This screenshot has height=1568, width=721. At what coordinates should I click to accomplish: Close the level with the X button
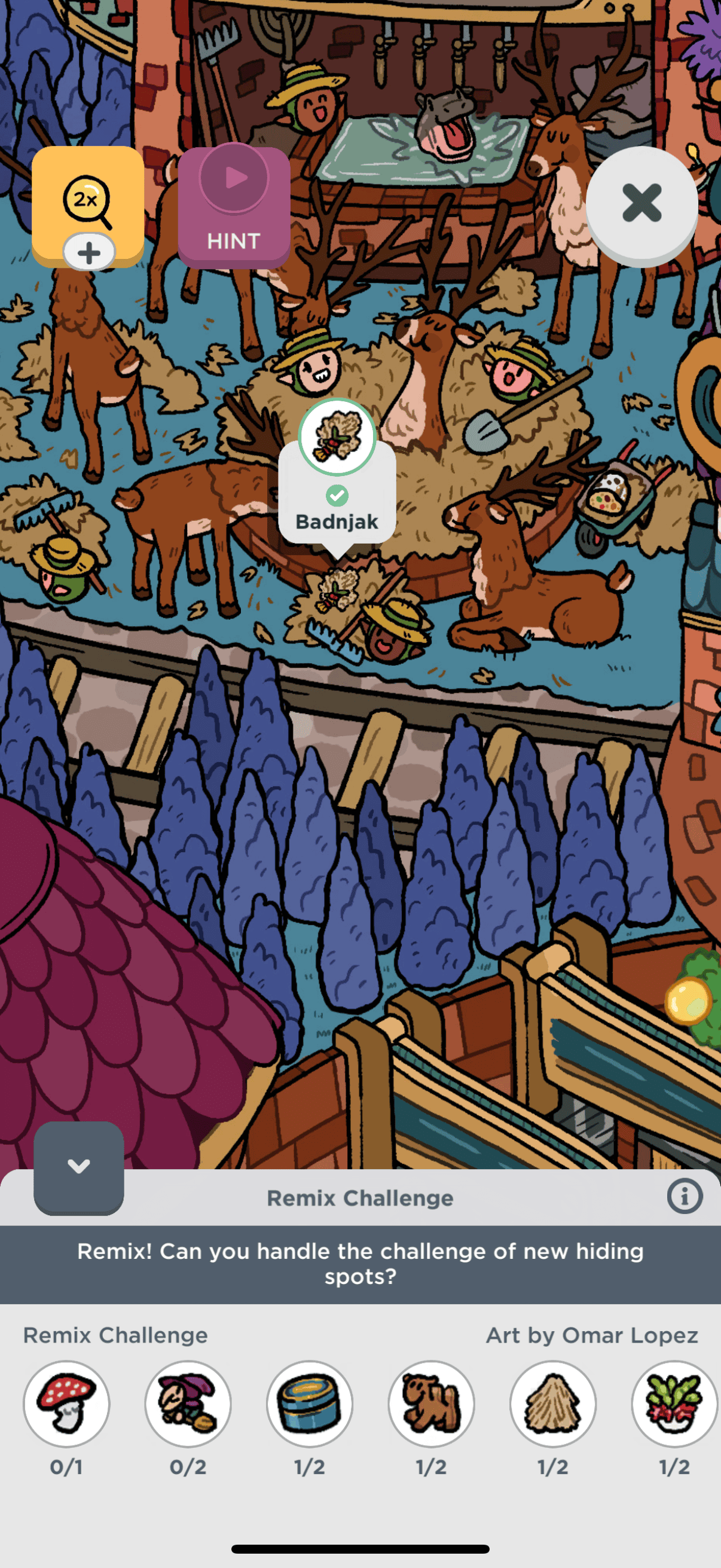click(641, 204)
